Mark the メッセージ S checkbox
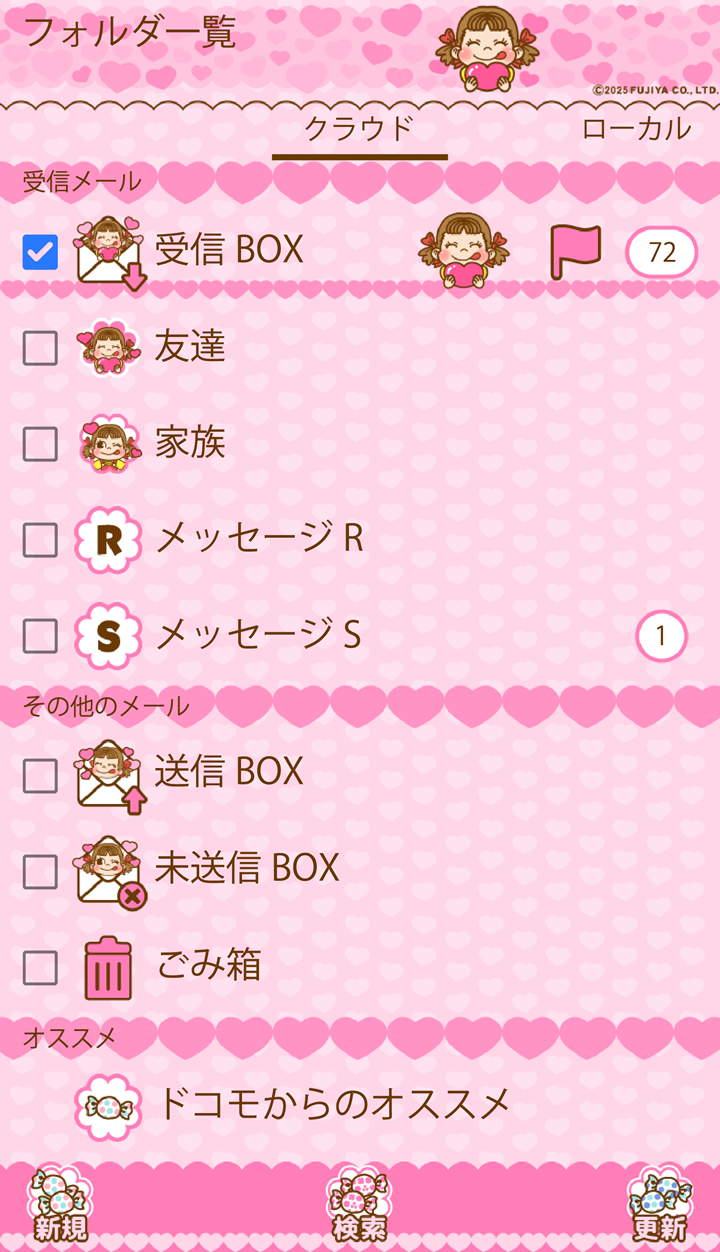Screen dimensions: 720x1252 [x=40, y=635]
